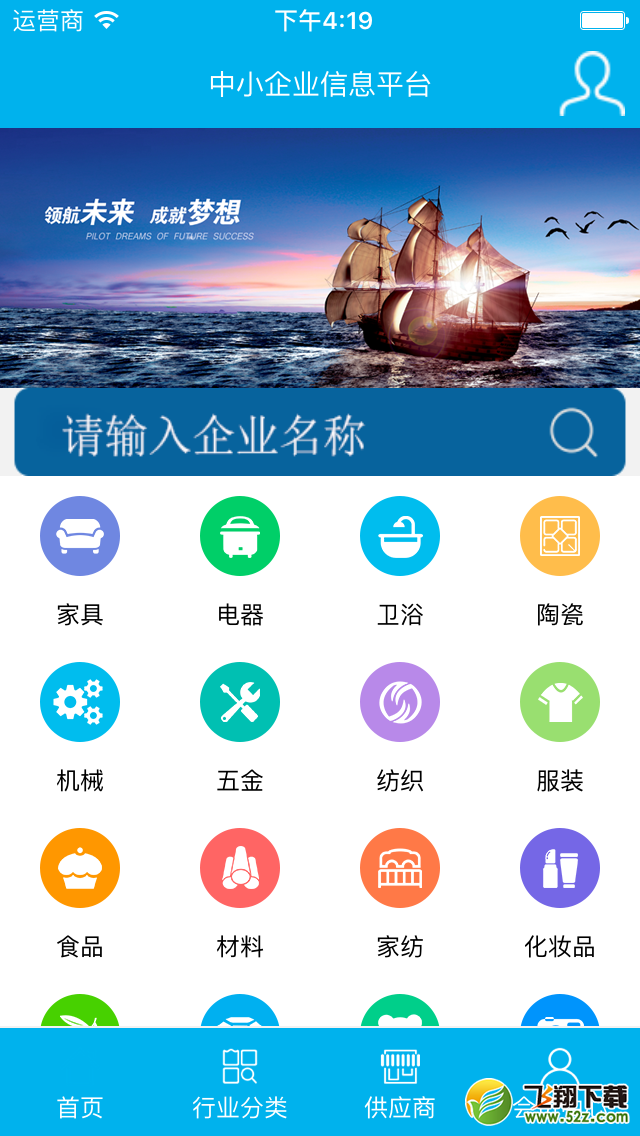Viewport: 640px width, 1136px height.
Task: Tap the company name search field
Action: point(320,433)
